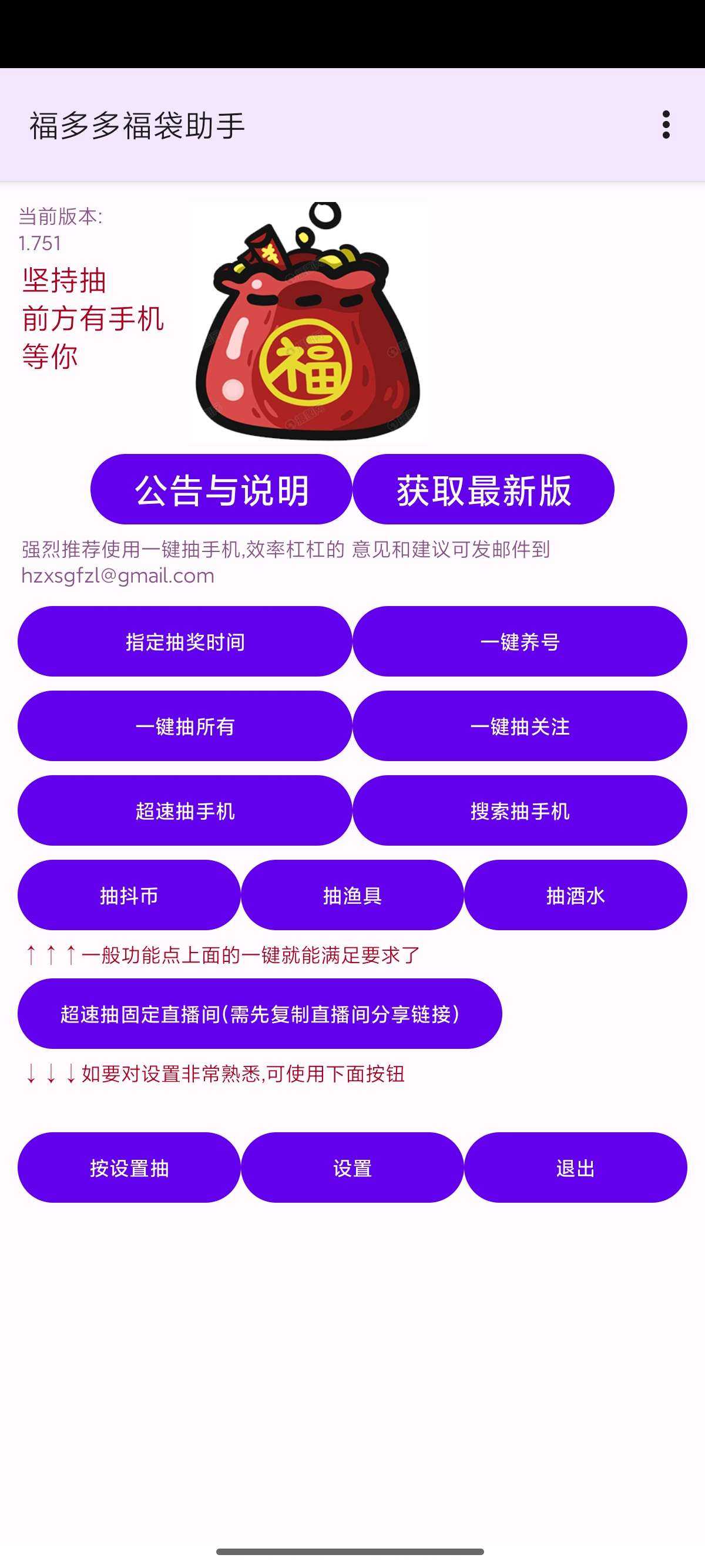Screen dimensions: 705x1568
Task: Start 一键养号
Action: (519, 641)
